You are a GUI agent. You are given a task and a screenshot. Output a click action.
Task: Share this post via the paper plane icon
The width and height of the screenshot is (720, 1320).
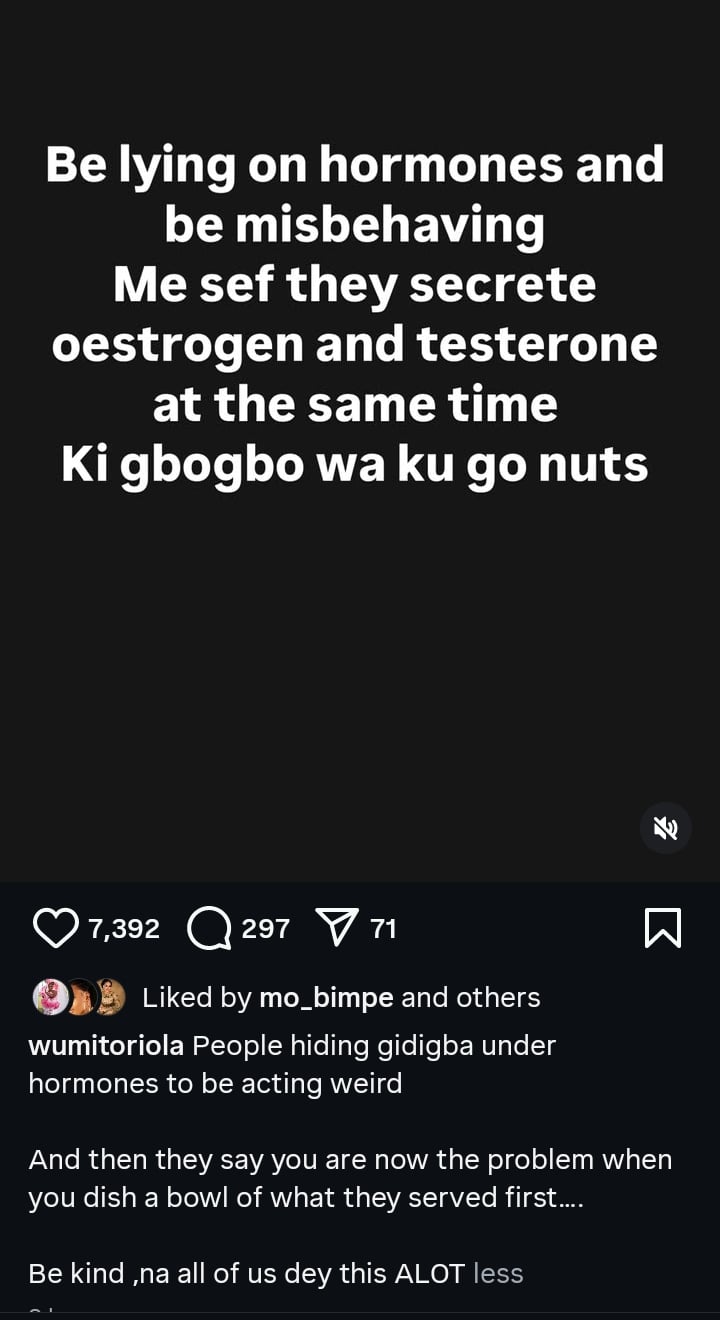pos(336,928)
